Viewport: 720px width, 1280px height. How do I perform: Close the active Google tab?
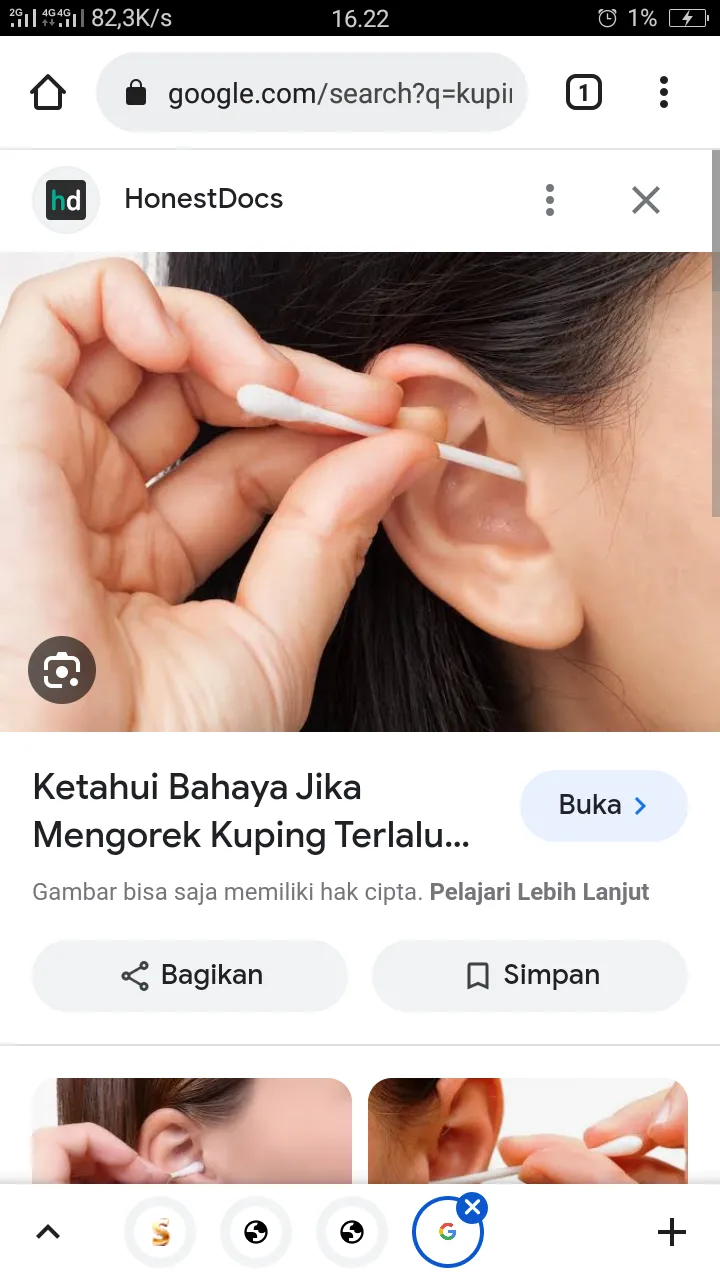pyautogui.click(x=472, y=1207)
